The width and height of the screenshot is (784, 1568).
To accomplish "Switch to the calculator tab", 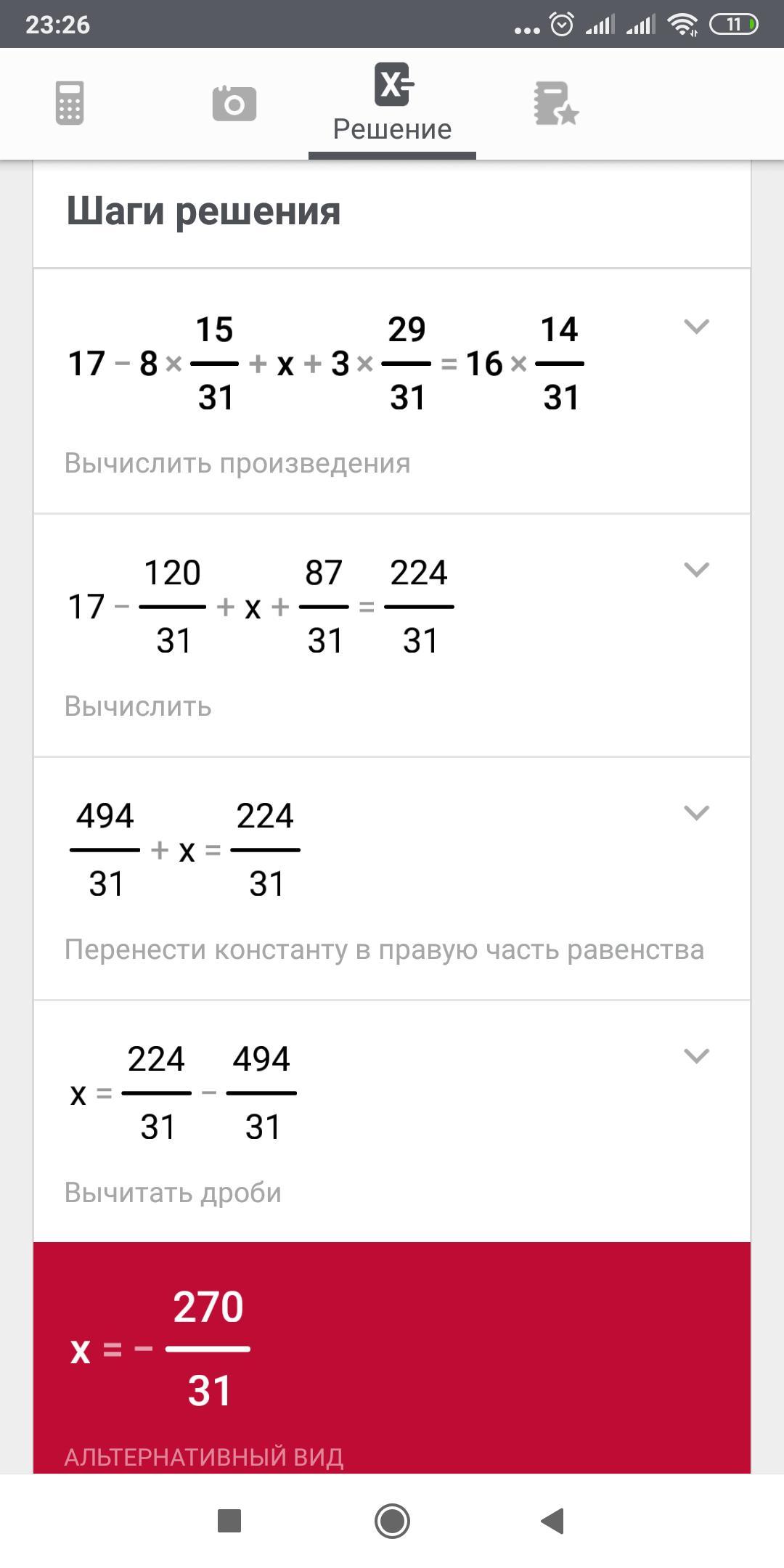I will click(70, 104).
